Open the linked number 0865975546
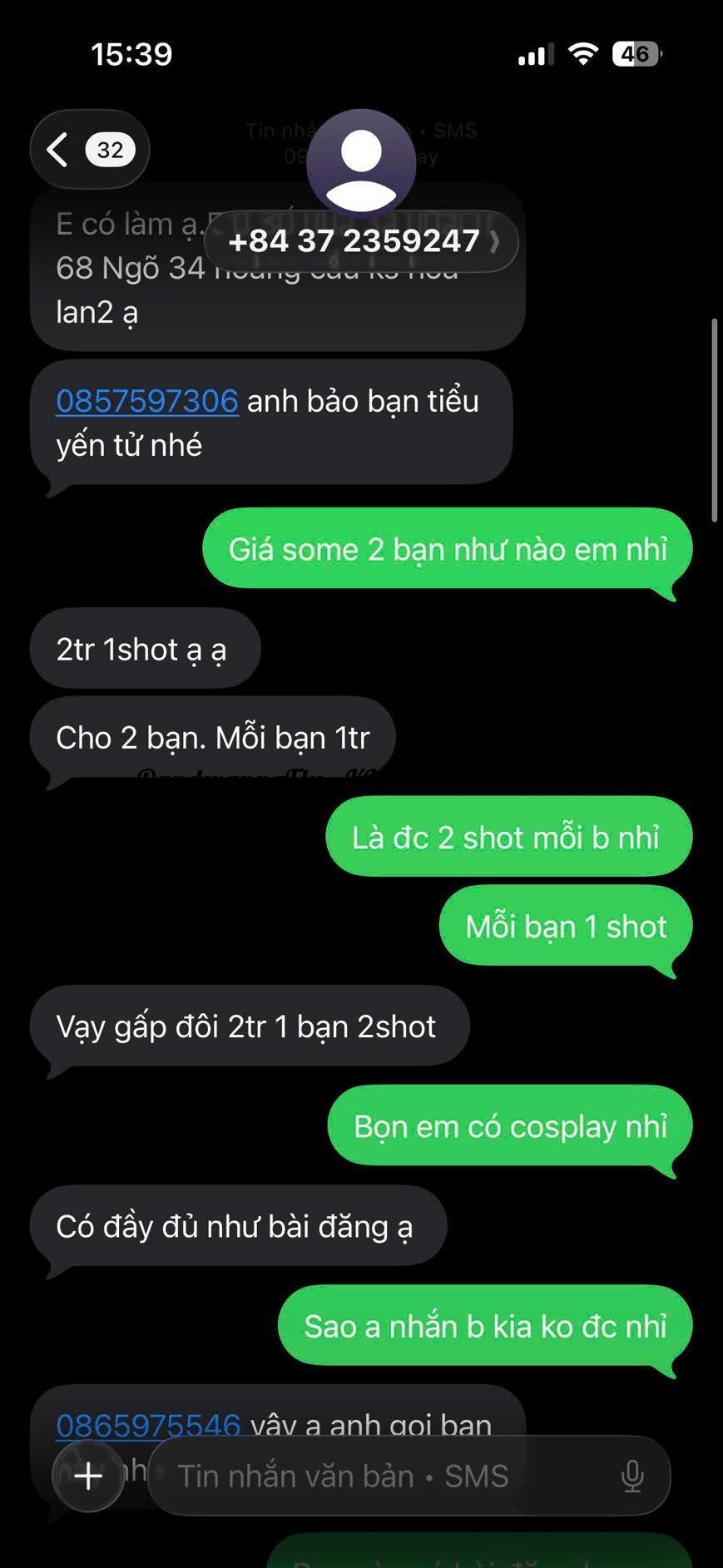Viewport: 723px width, 1568px height. [x=148, y=1426]
